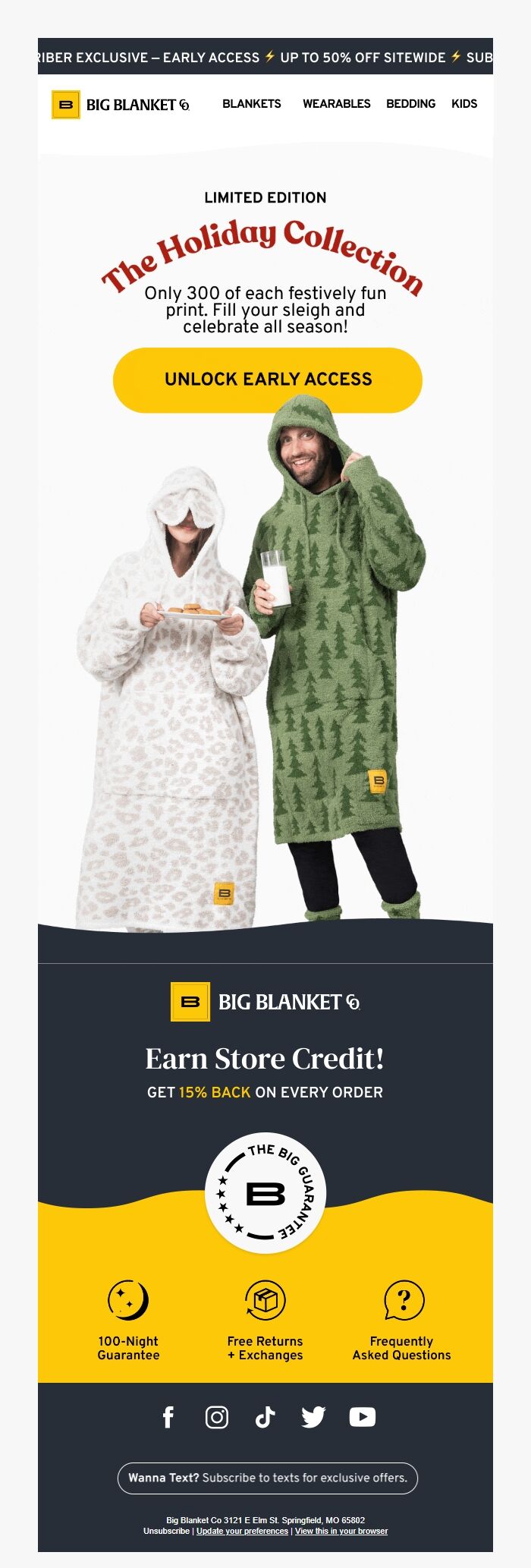Open the TikTok profile
The height and width of the screenshot is (1568, 531).
(265, 1417)
